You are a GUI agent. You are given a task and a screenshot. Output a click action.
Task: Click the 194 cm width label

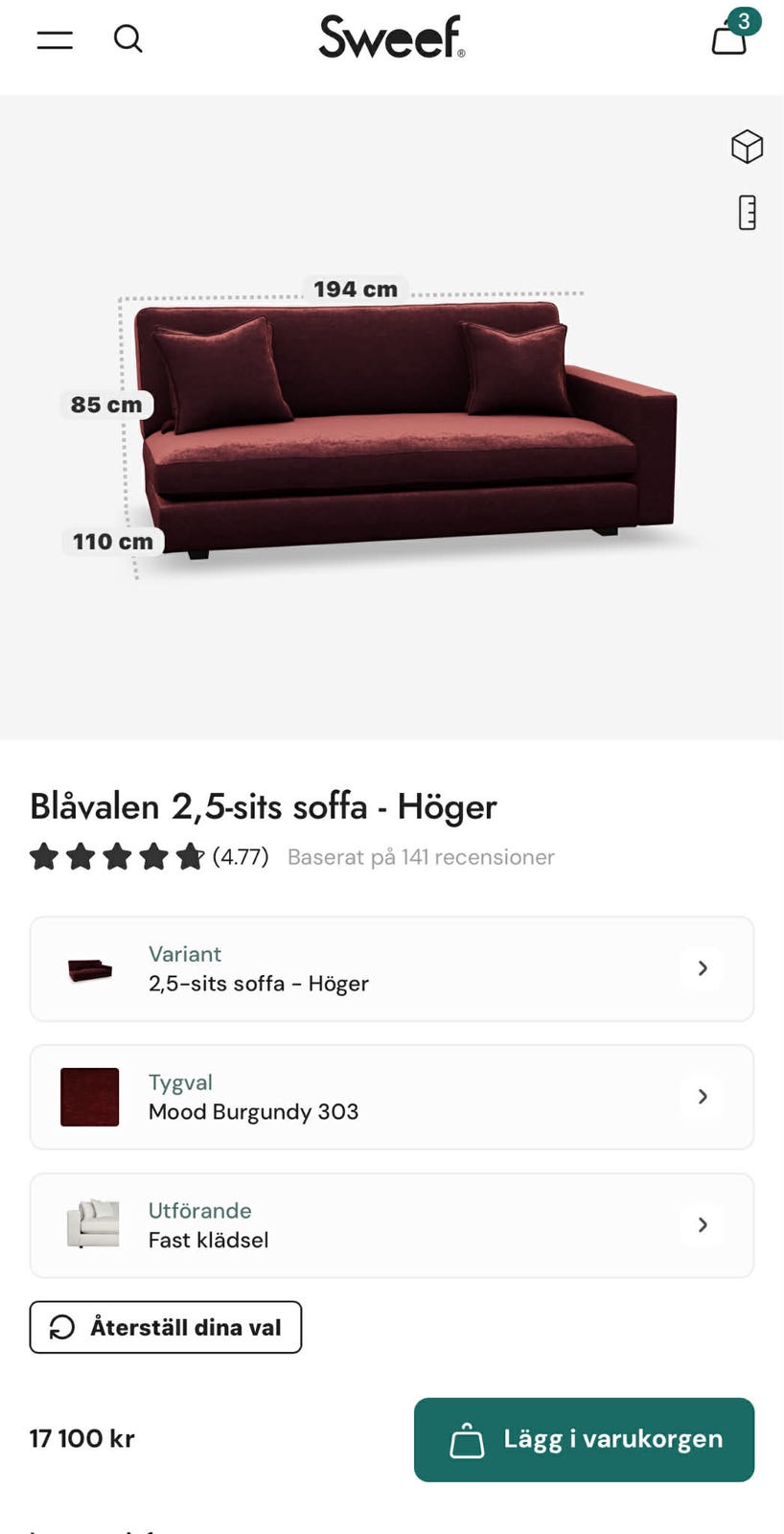355,289
